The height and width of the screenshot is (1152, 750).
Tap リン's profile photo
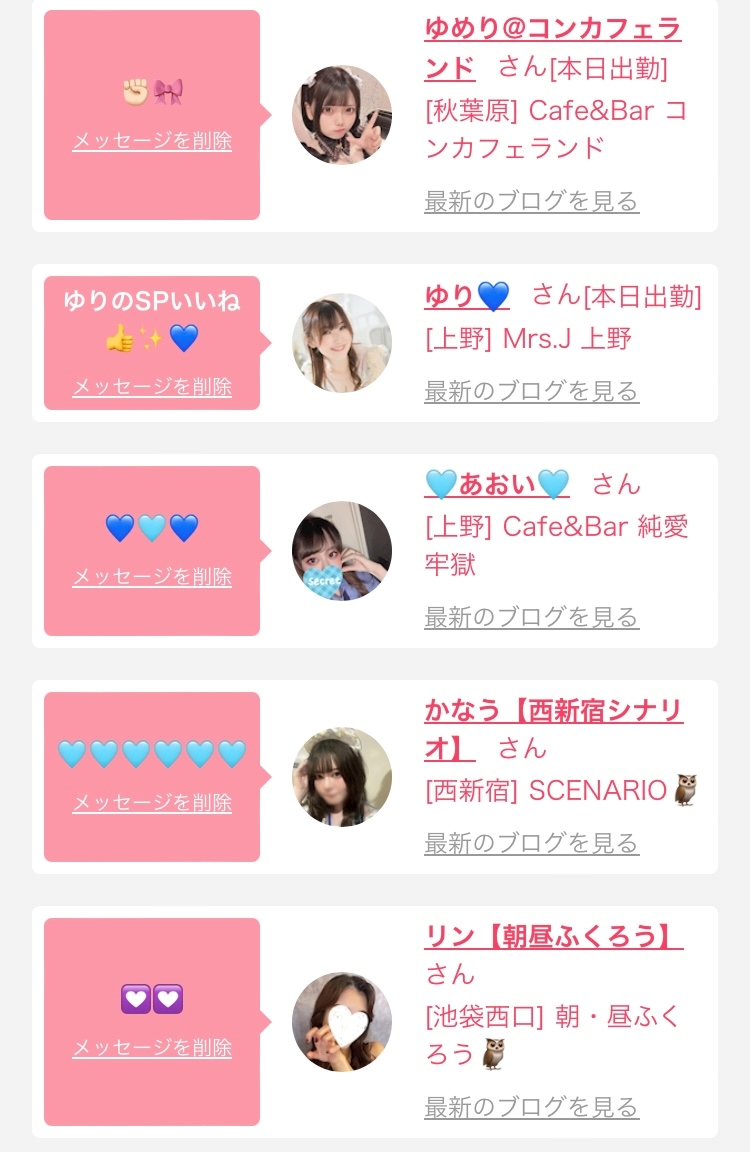click(342, 1022)
